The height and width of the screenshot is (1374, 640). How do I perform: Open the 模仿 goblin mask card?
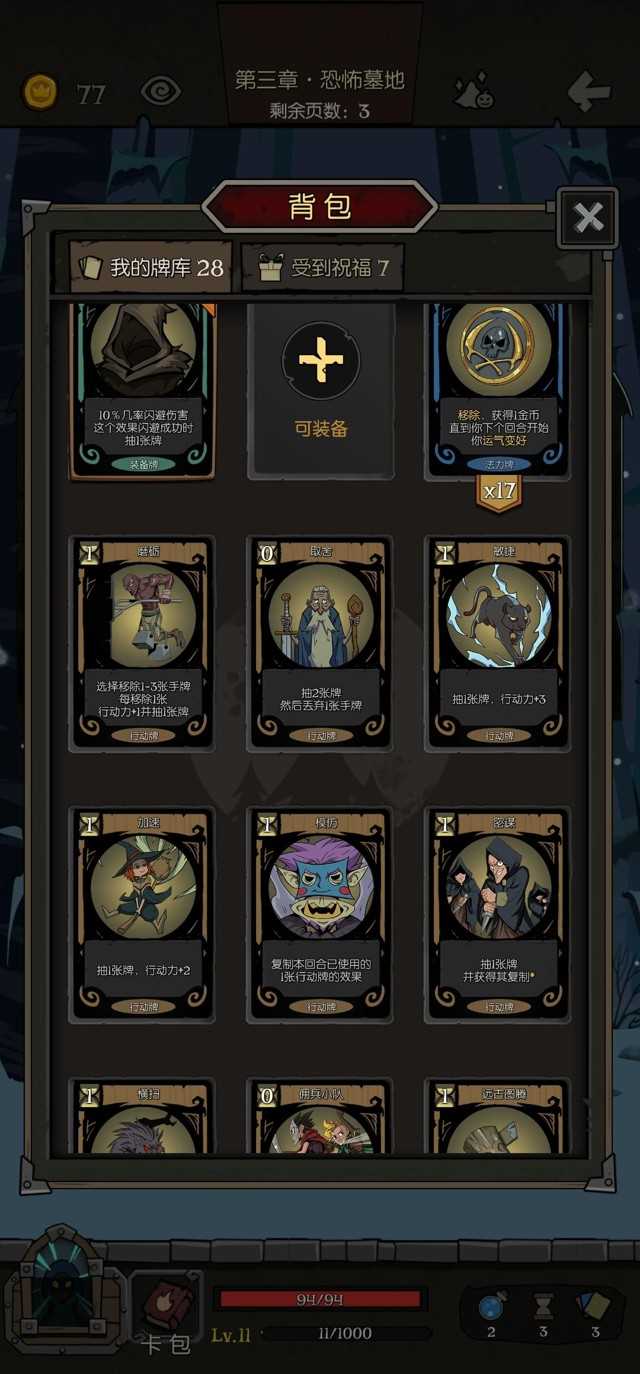point(321,914)
